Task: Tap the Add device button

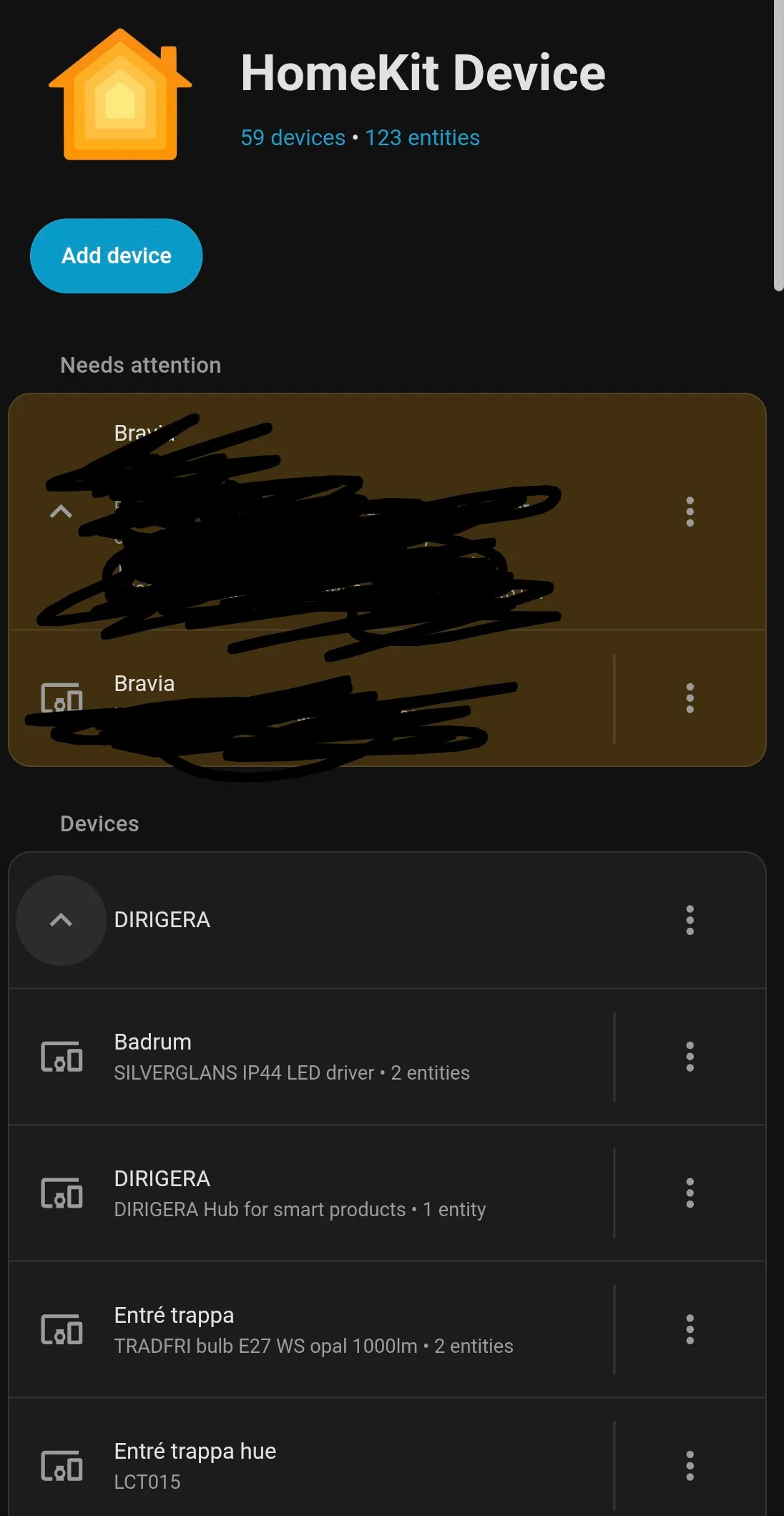Action: [x=116, y=256]
